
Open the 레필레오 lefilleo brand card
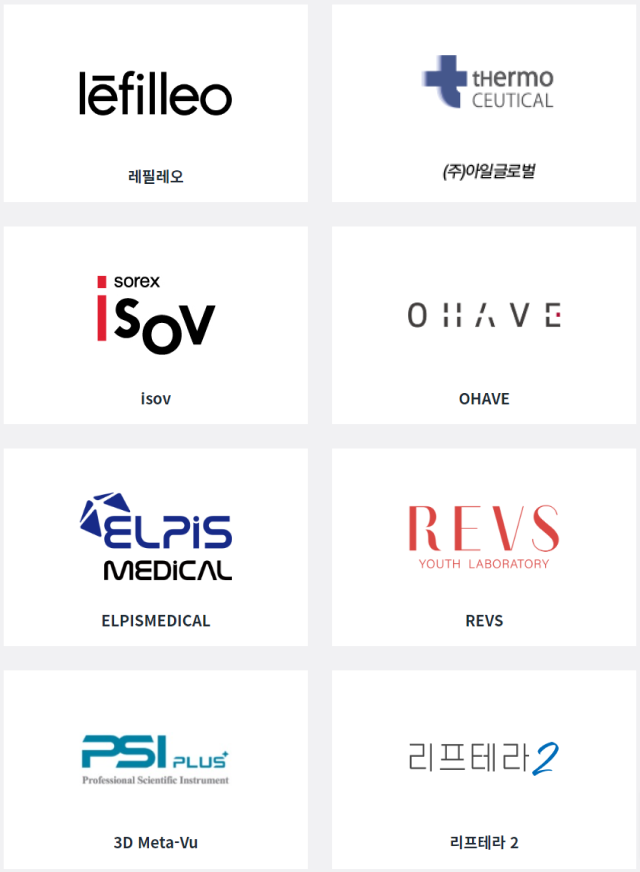coord(156,103)
